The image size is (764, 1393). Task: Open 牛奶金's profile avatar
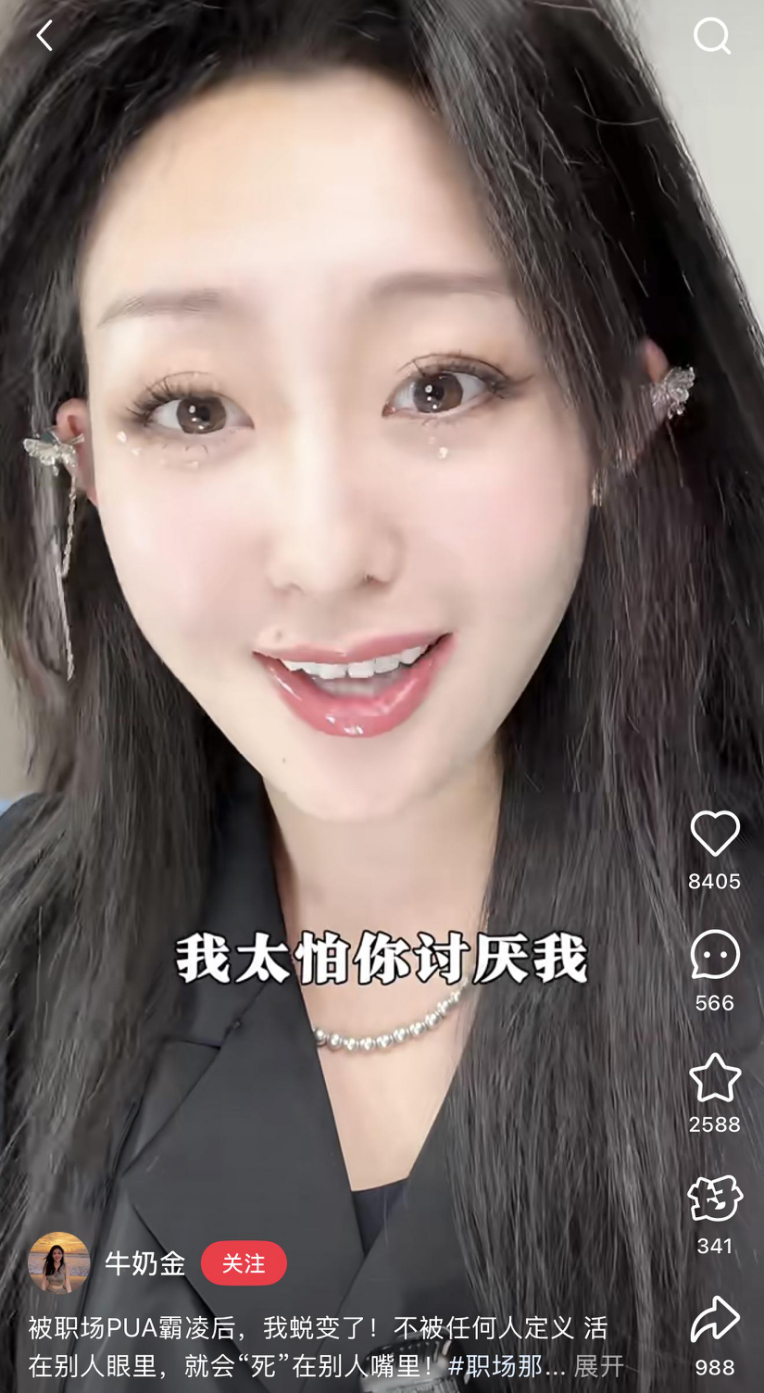tap(59, 1263)
